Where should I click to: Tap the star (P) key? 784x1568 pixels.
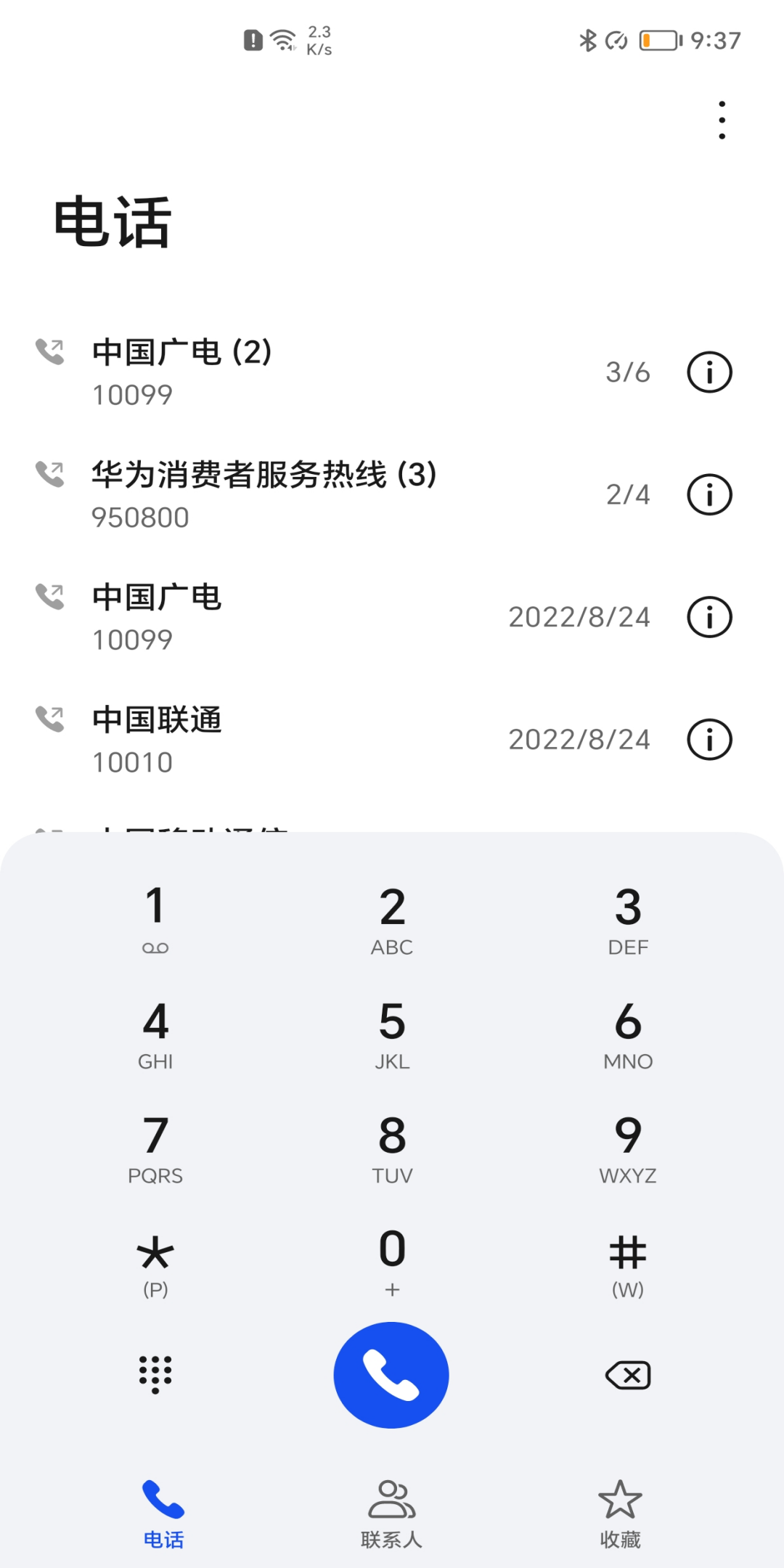point(155,1261)
